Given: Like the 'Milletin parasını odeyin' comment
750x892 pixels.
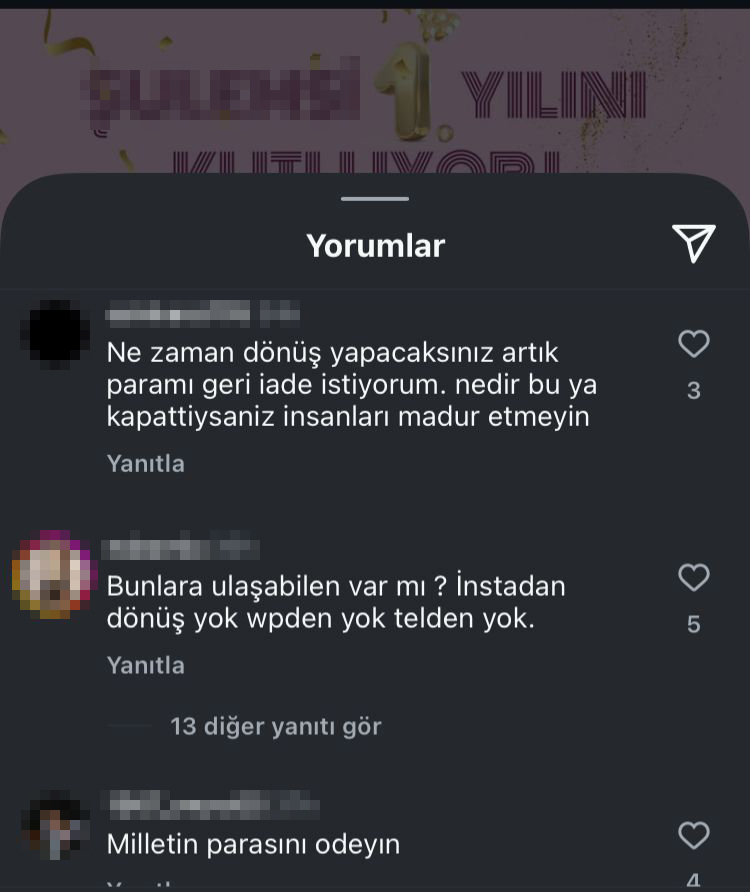Looking at the screenshot, I should click(693, 835).
